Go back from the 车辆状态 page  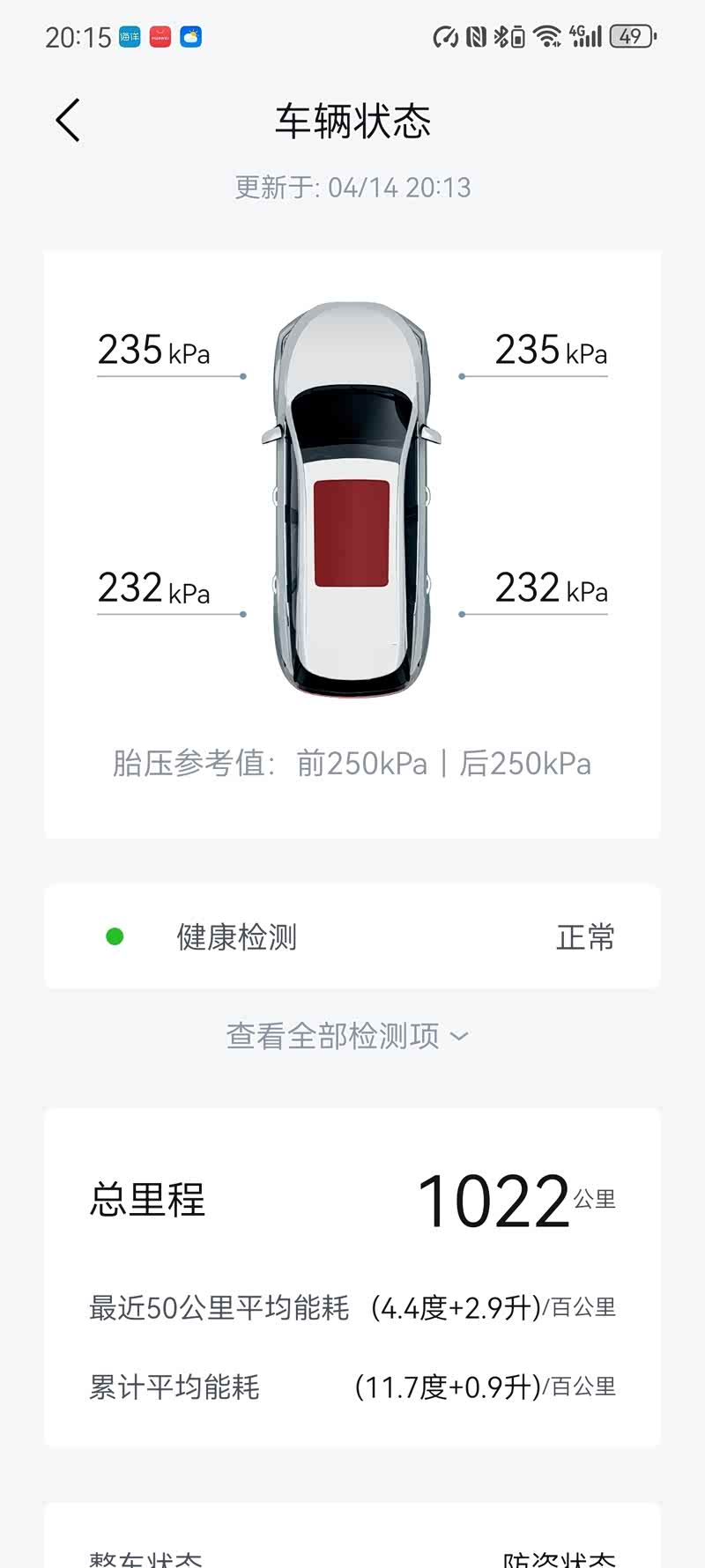pos(68,121)
